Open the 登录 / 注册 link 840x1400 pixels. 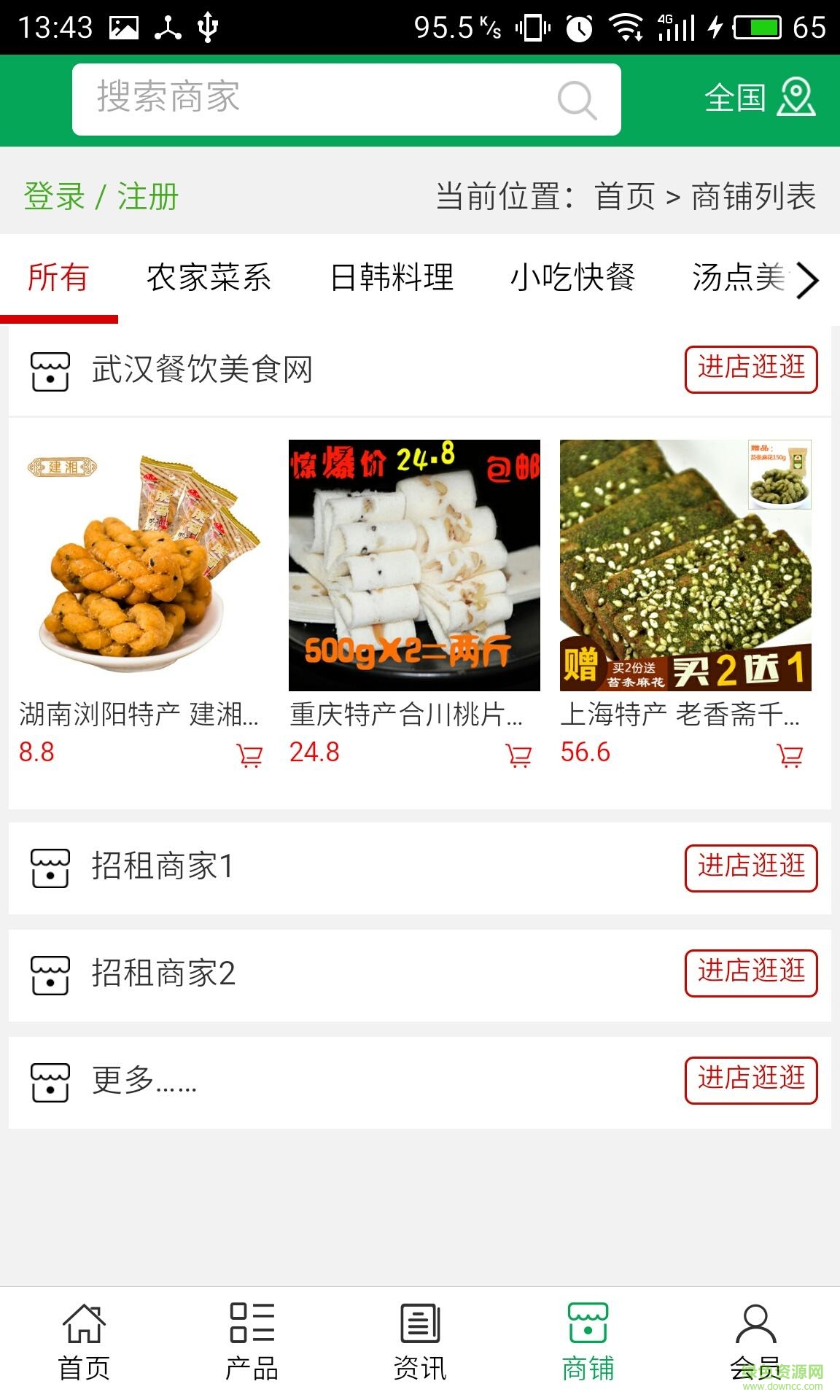101,197
